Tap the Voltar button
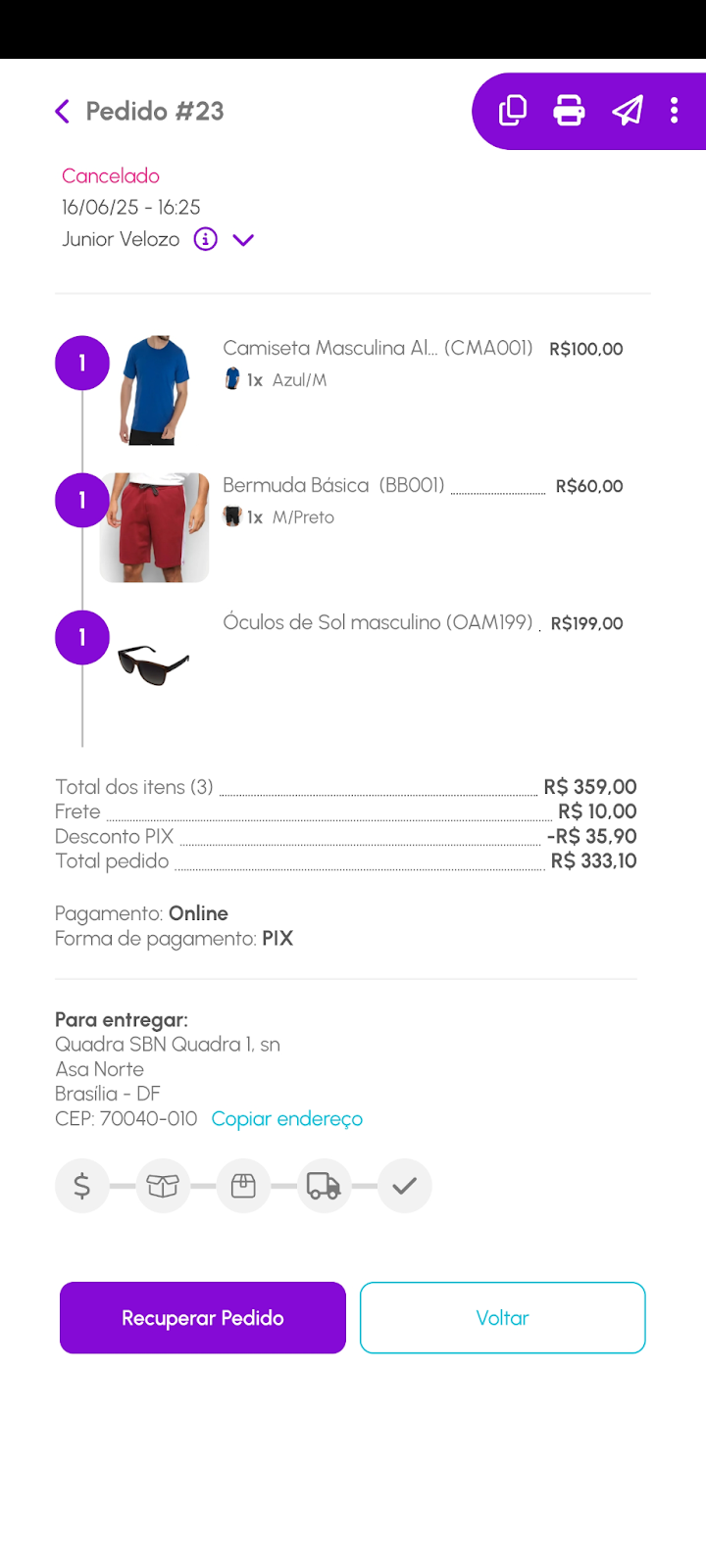 (x=502, y=1318)
